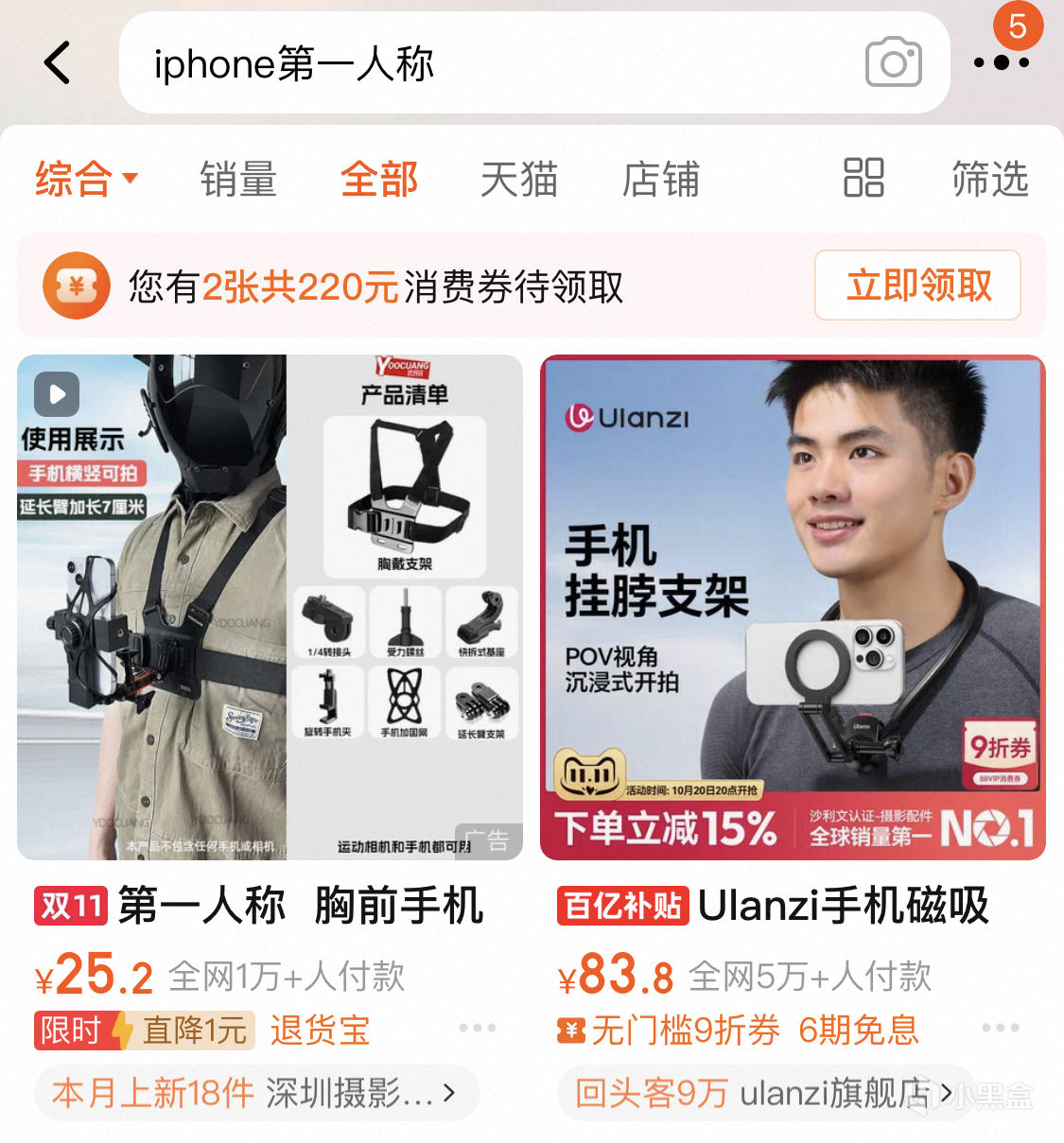Sort results by 销量

pos(238,179)
